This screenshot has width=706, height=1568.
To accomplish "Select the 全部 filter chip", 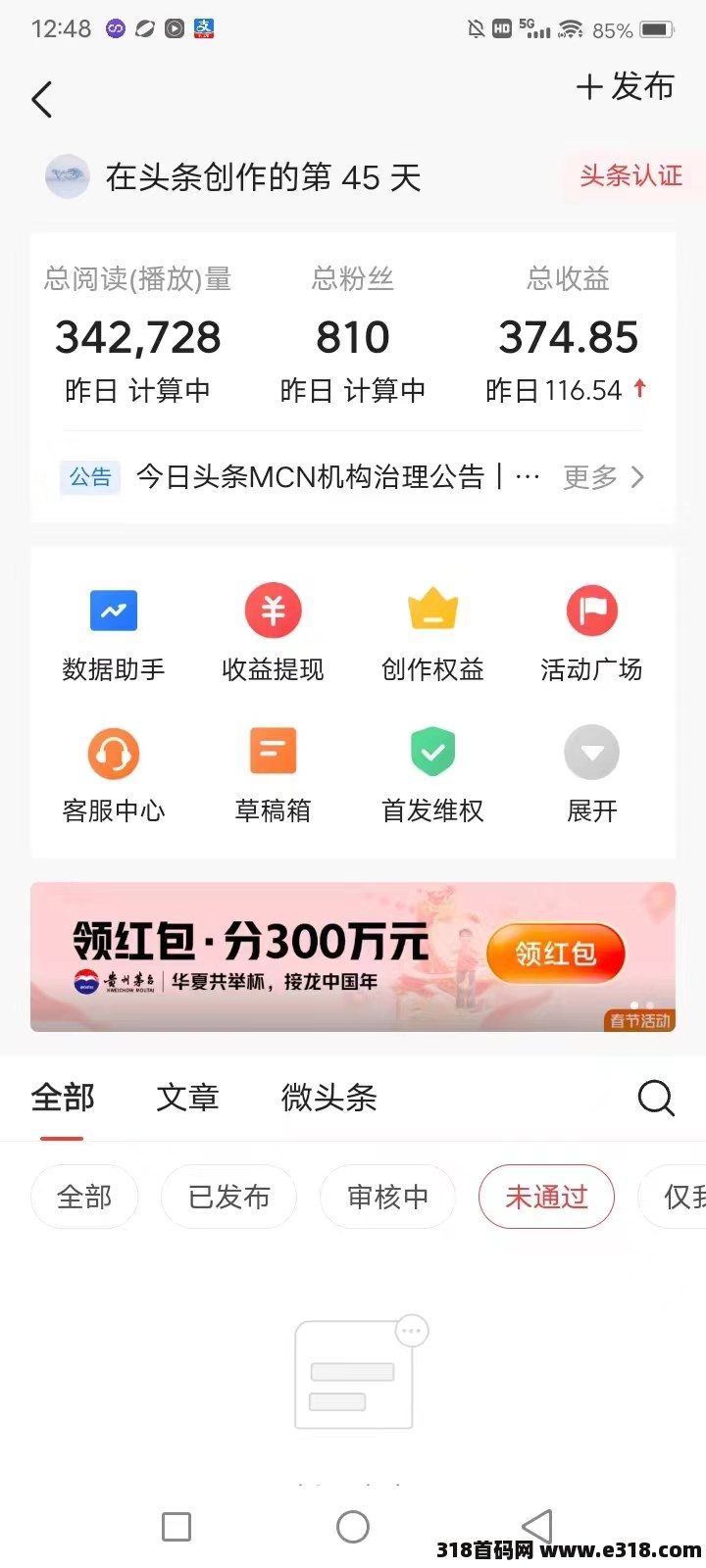I will click(x=84, y=1197).
